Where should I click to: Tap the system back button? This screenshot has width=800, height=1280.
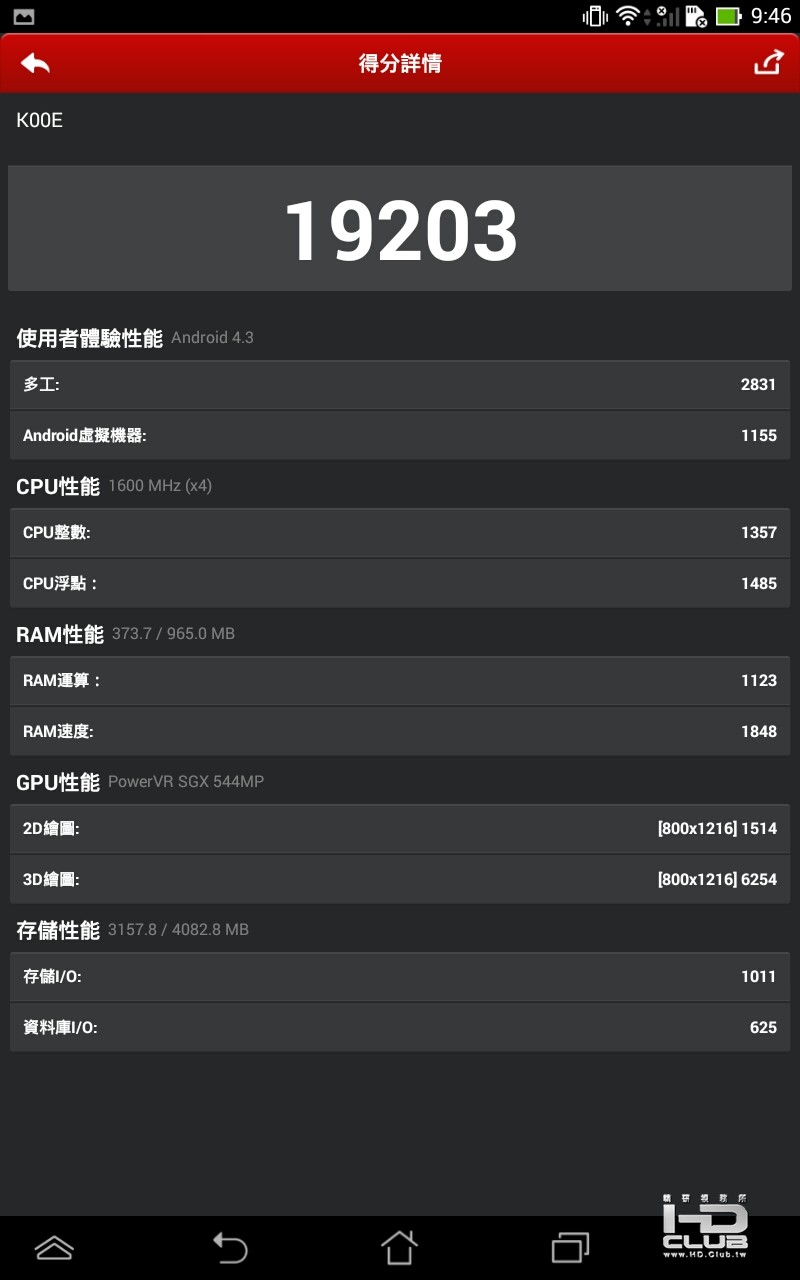pos(229,1247)
